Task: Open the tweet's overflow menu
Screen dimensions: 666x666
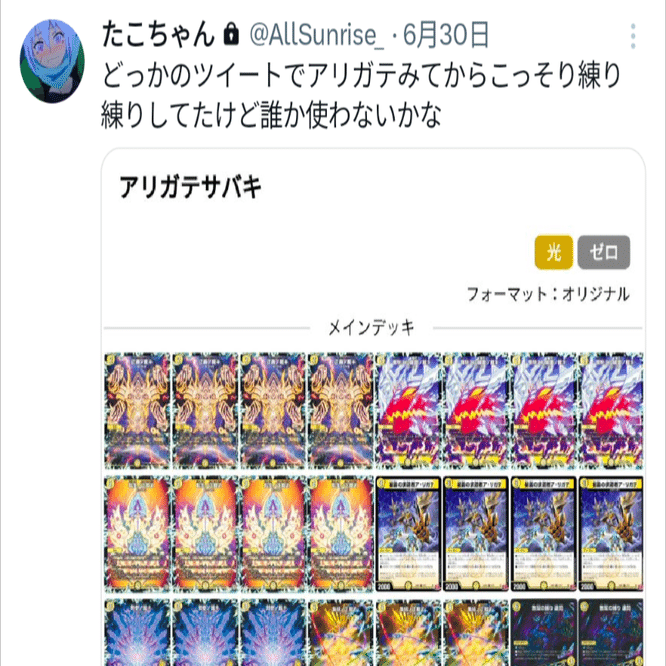Action: point(633,38)
